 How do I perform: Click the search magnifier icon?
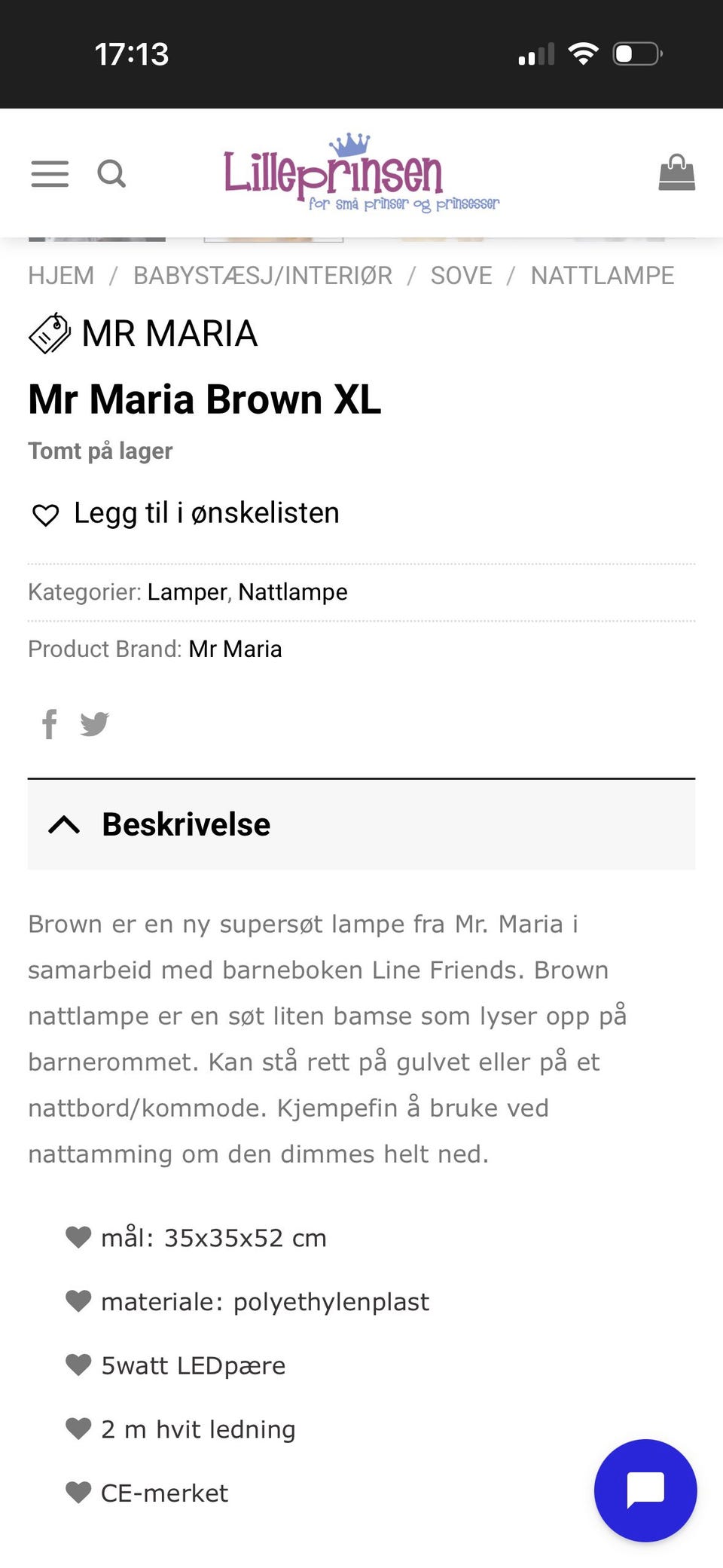pyautogui.click(x=111, y=174)
